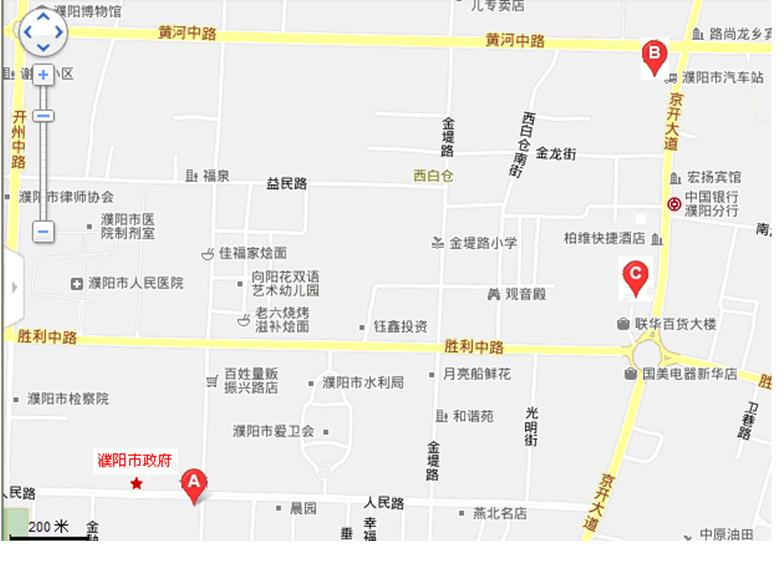
Task: Select marker C above 联华百货大楼
Action: click(634, 276)
